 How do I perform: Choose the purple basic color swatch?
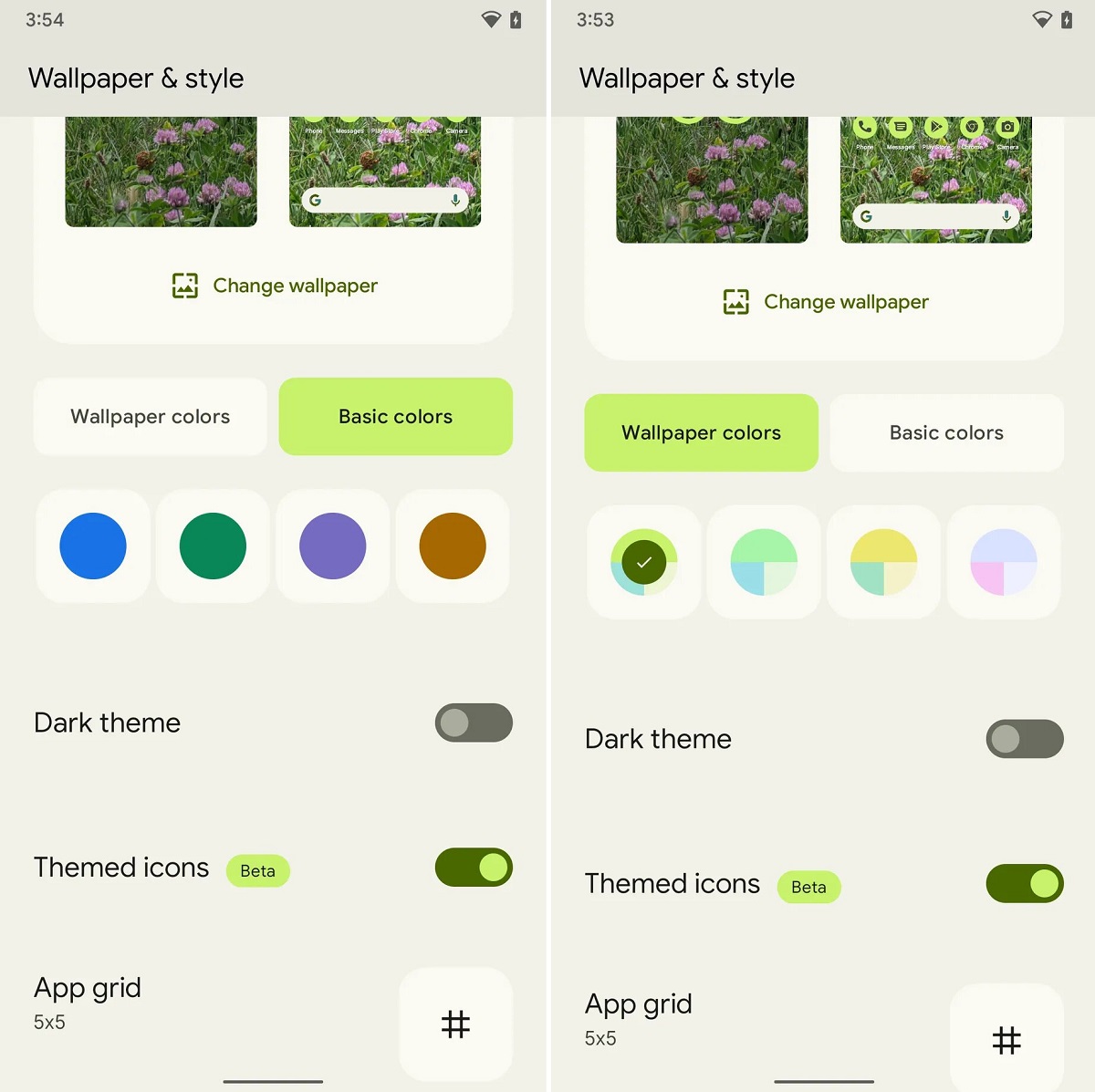333,546
